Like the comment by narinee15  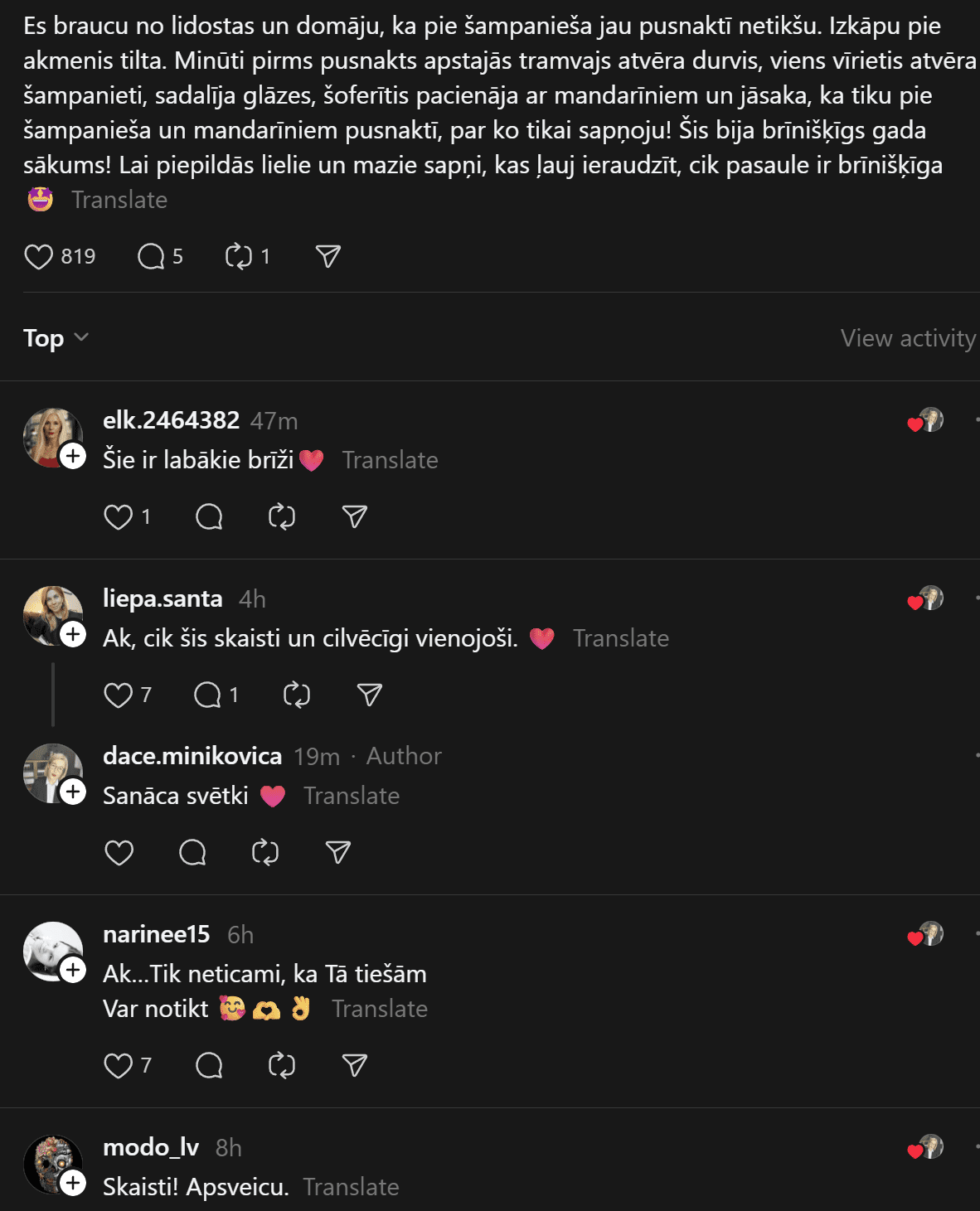click(119, 1066)
